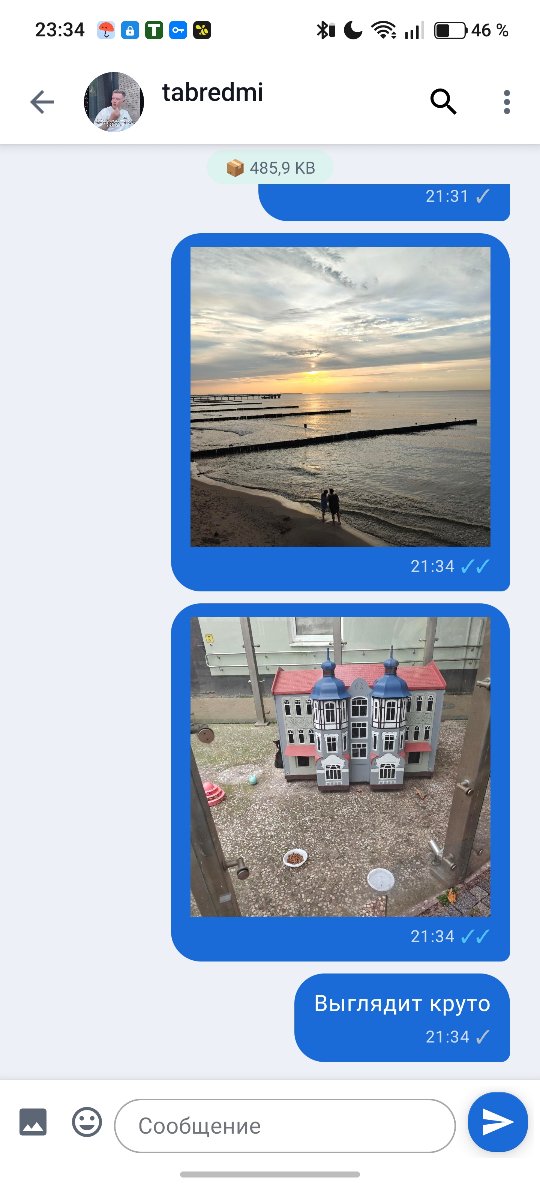
Task: Open tabredmi's profile avatar
Action: [x=114, y=102]
